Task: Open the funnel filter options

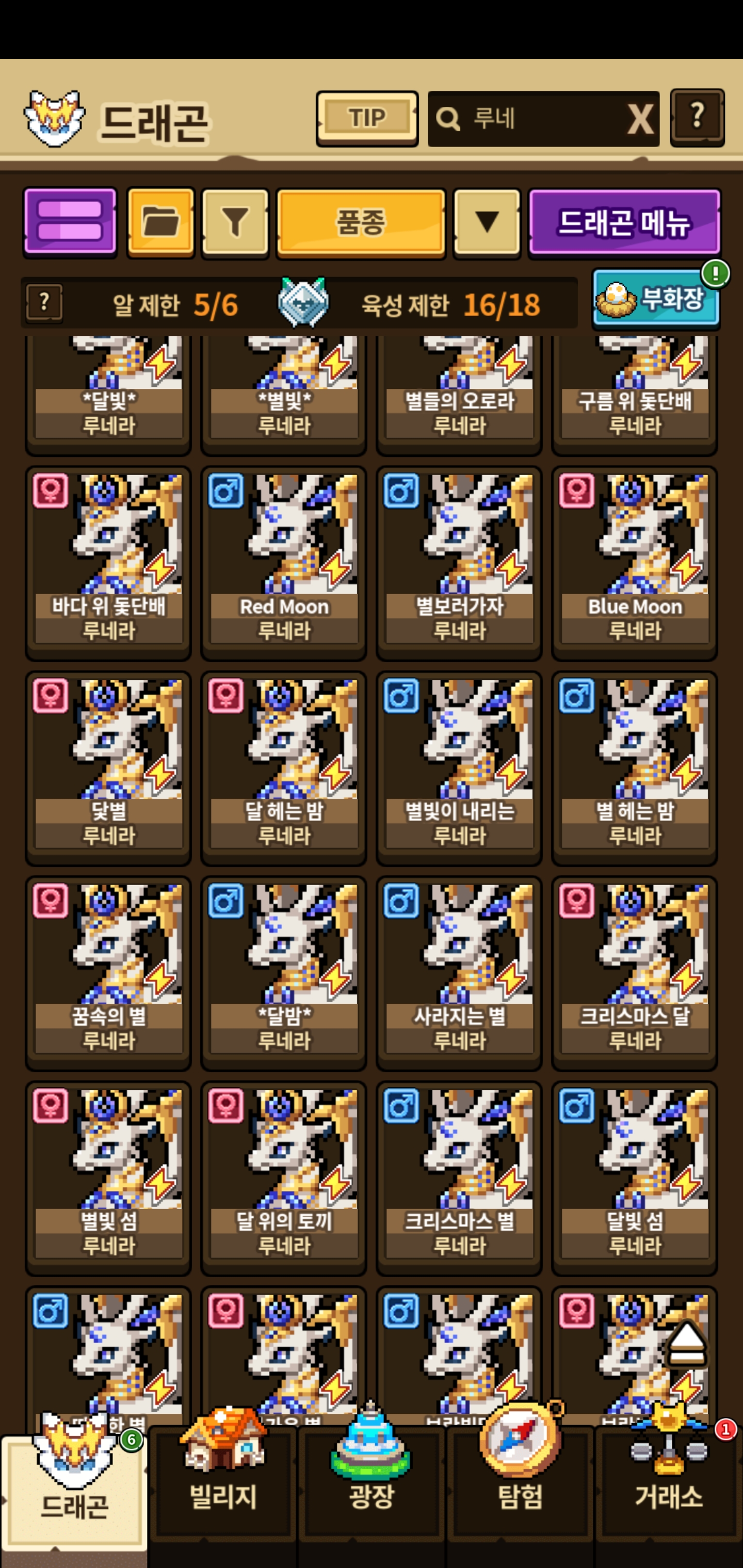Action: coord(235,222)
